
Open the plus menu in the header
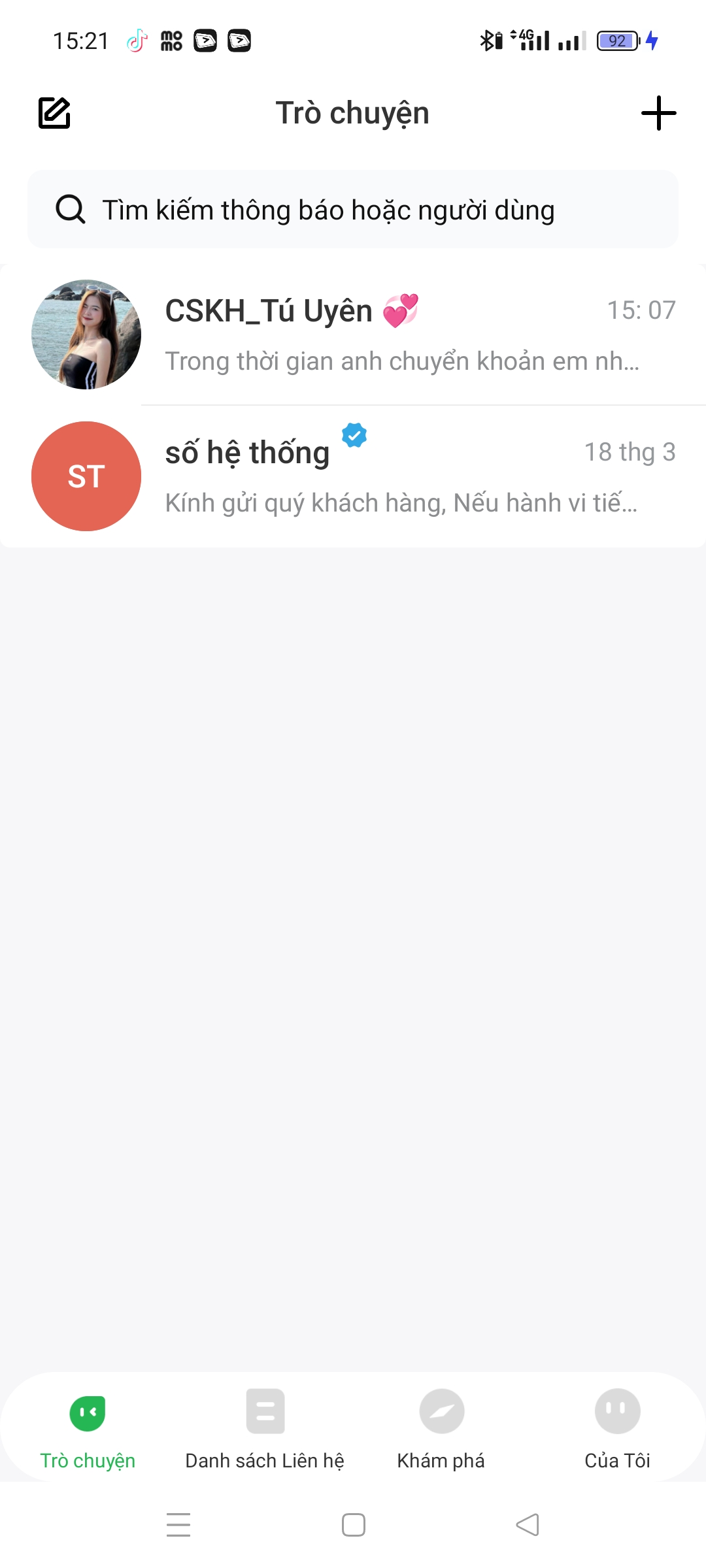click(658, 113)
